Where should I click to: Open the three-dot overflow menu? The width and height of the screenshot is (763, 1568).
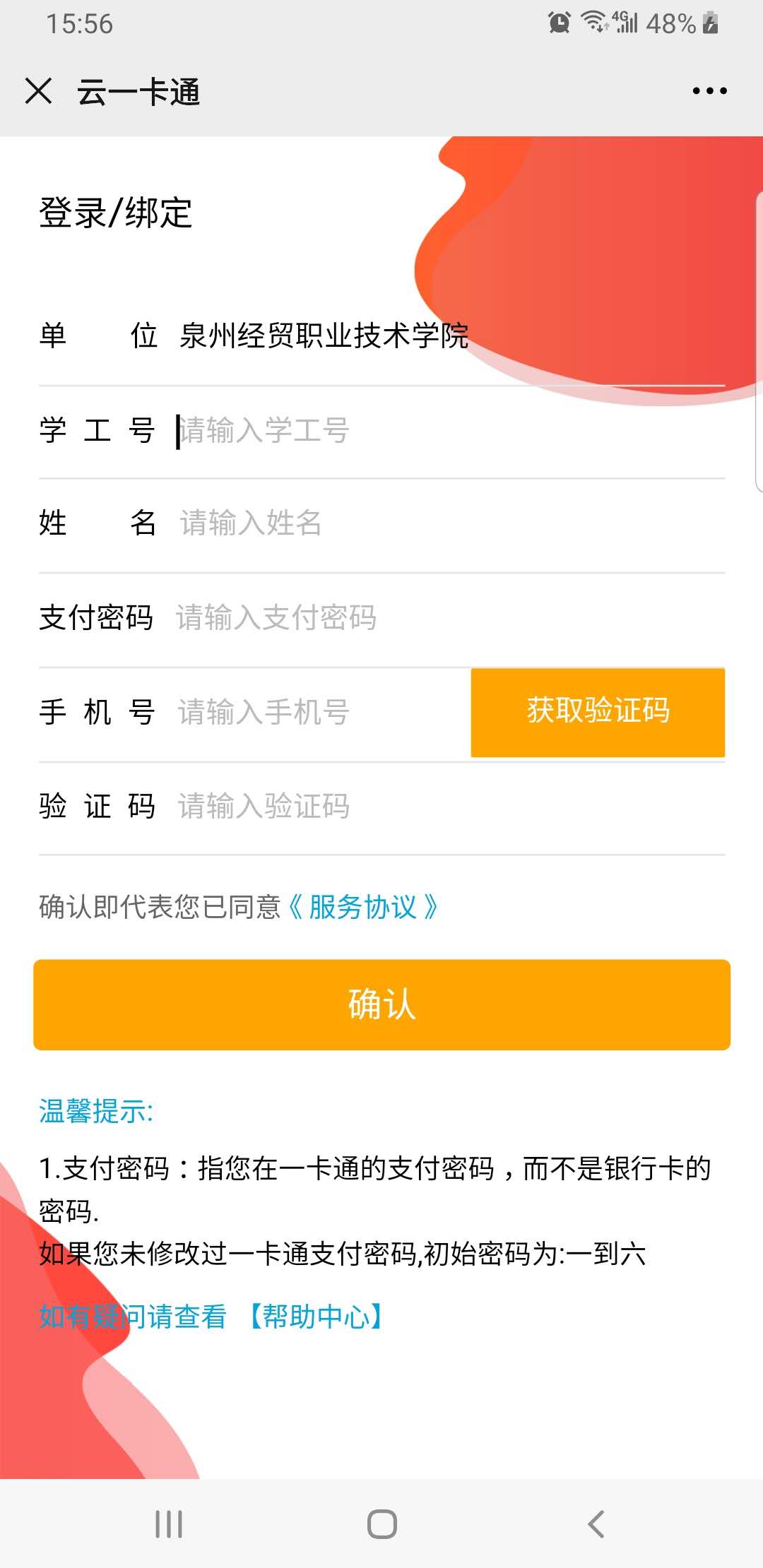(x=709, y=91)
